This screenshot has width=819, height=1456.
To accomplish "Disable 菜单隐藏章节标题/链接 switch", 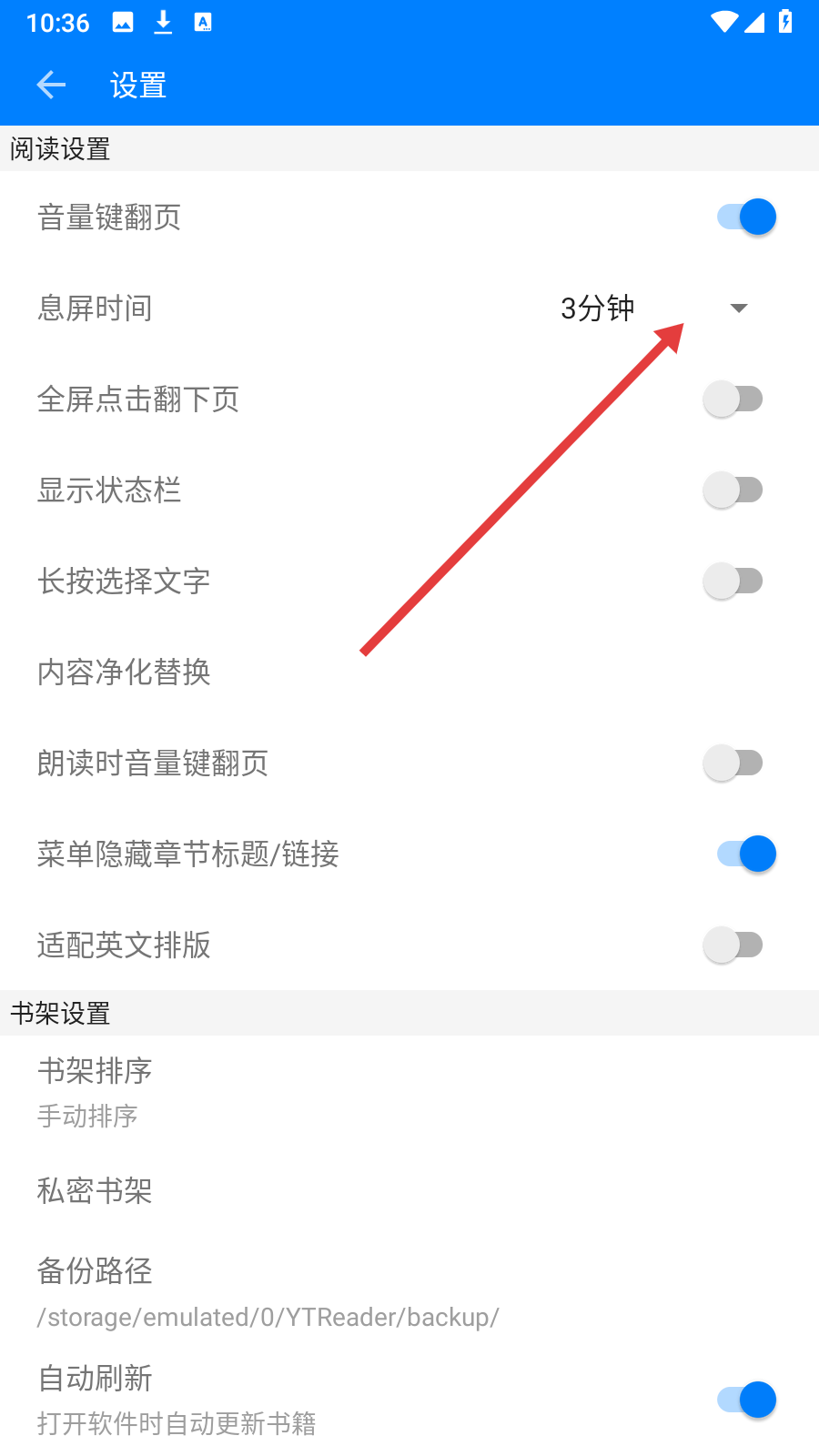I will point(746,854).
